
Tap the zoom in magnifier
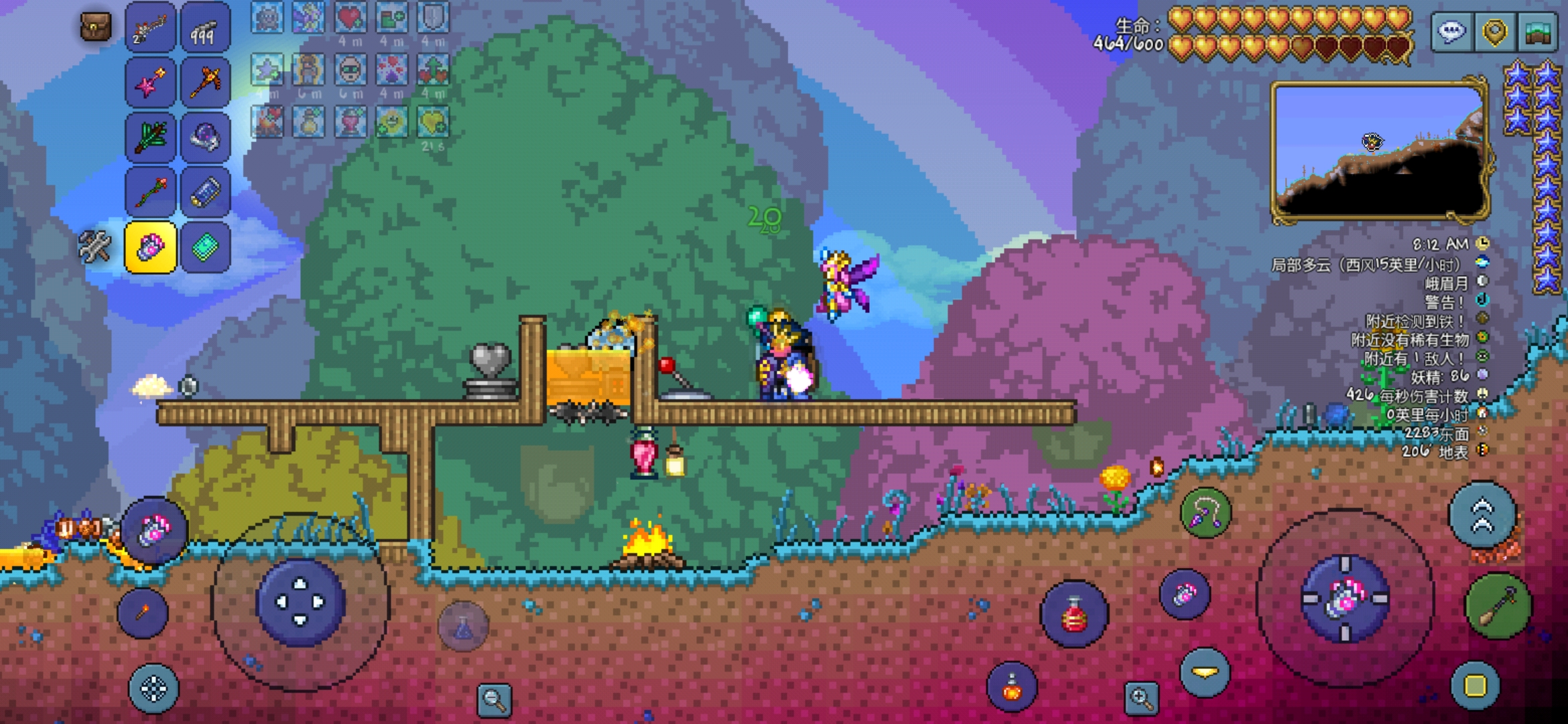tap(1142, 699)
